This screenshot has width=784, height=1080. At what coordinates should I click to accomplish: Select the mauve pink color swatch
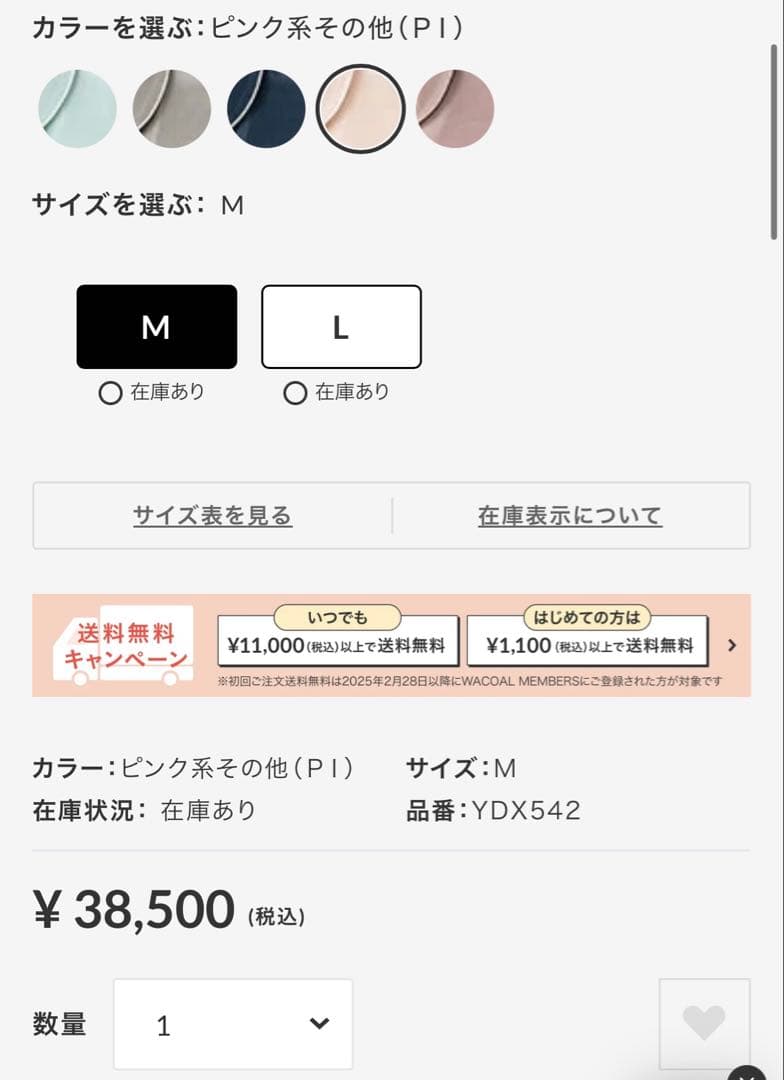point(455,108)
